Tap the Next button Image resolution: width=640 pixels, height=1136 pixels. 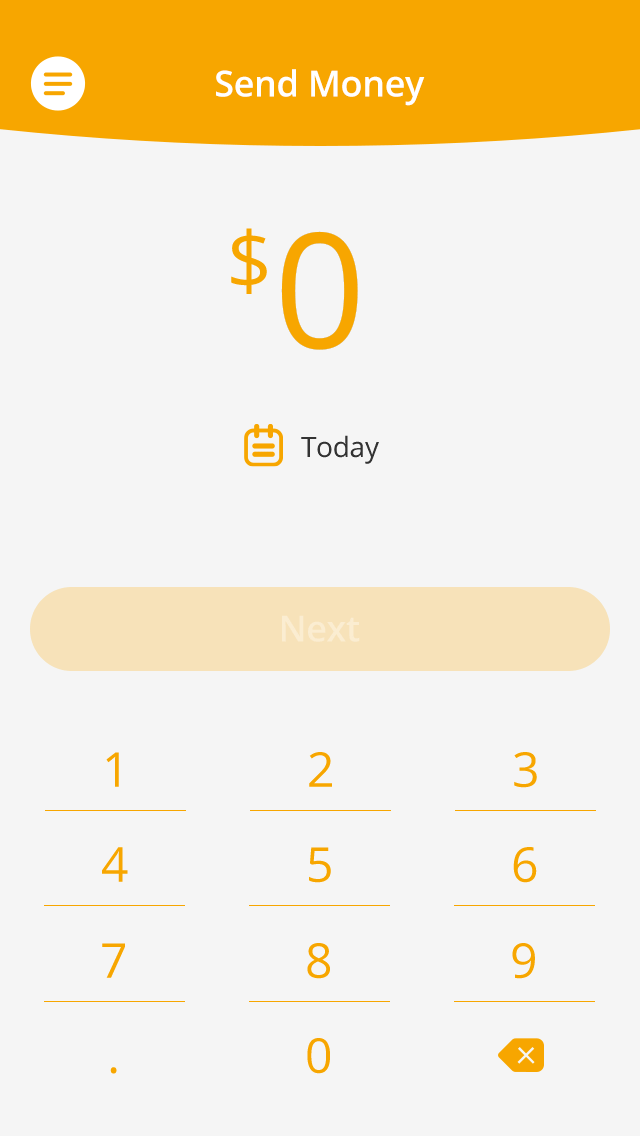[x=320, y=629]
